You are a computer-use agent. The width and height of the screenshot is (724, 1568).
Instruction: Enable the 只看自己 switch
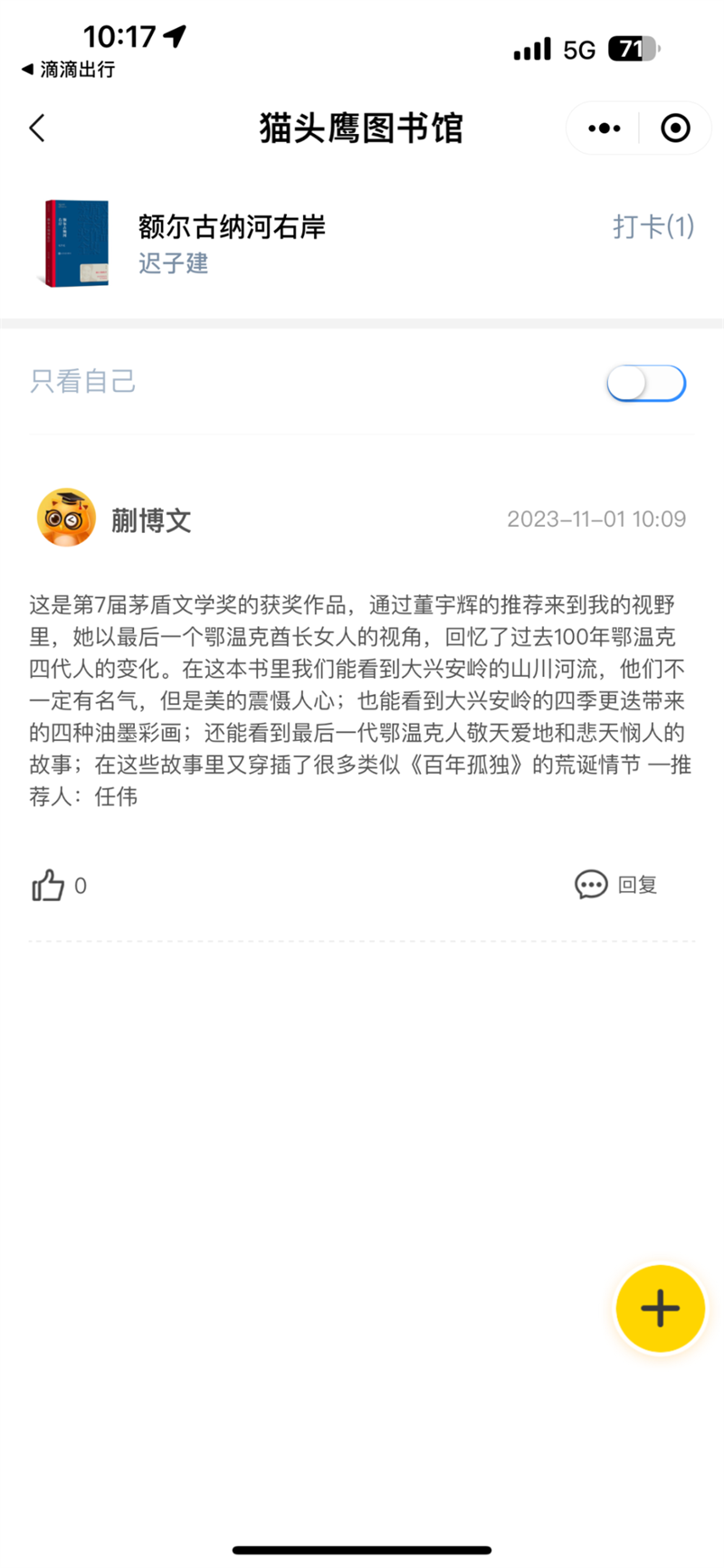coord(646,383)
